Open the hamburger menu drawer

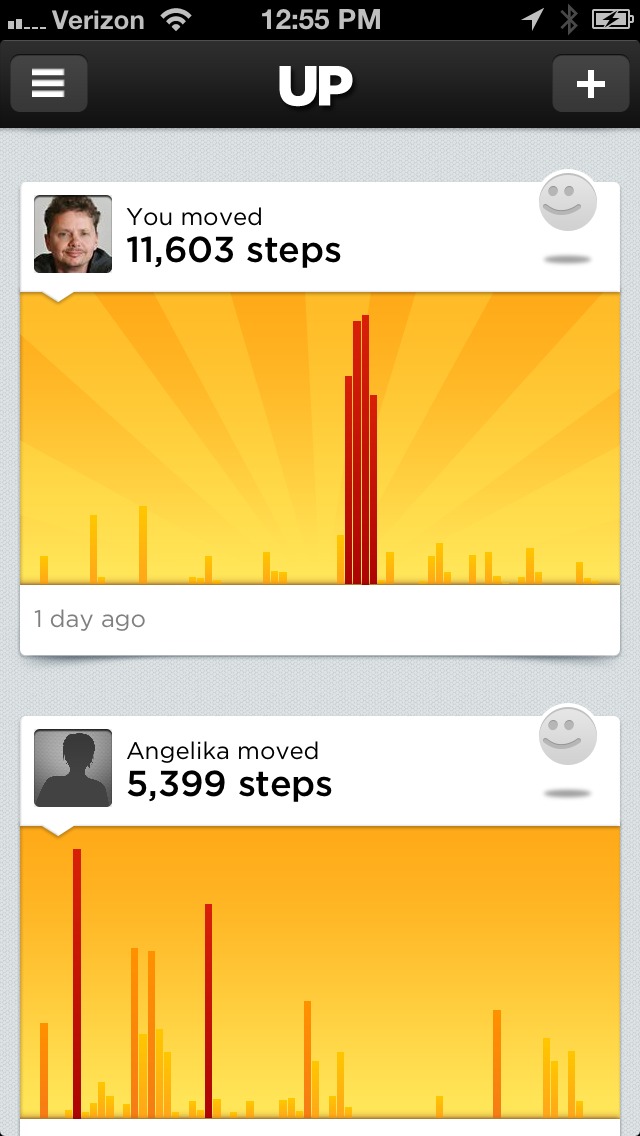(x=48, y=84)
